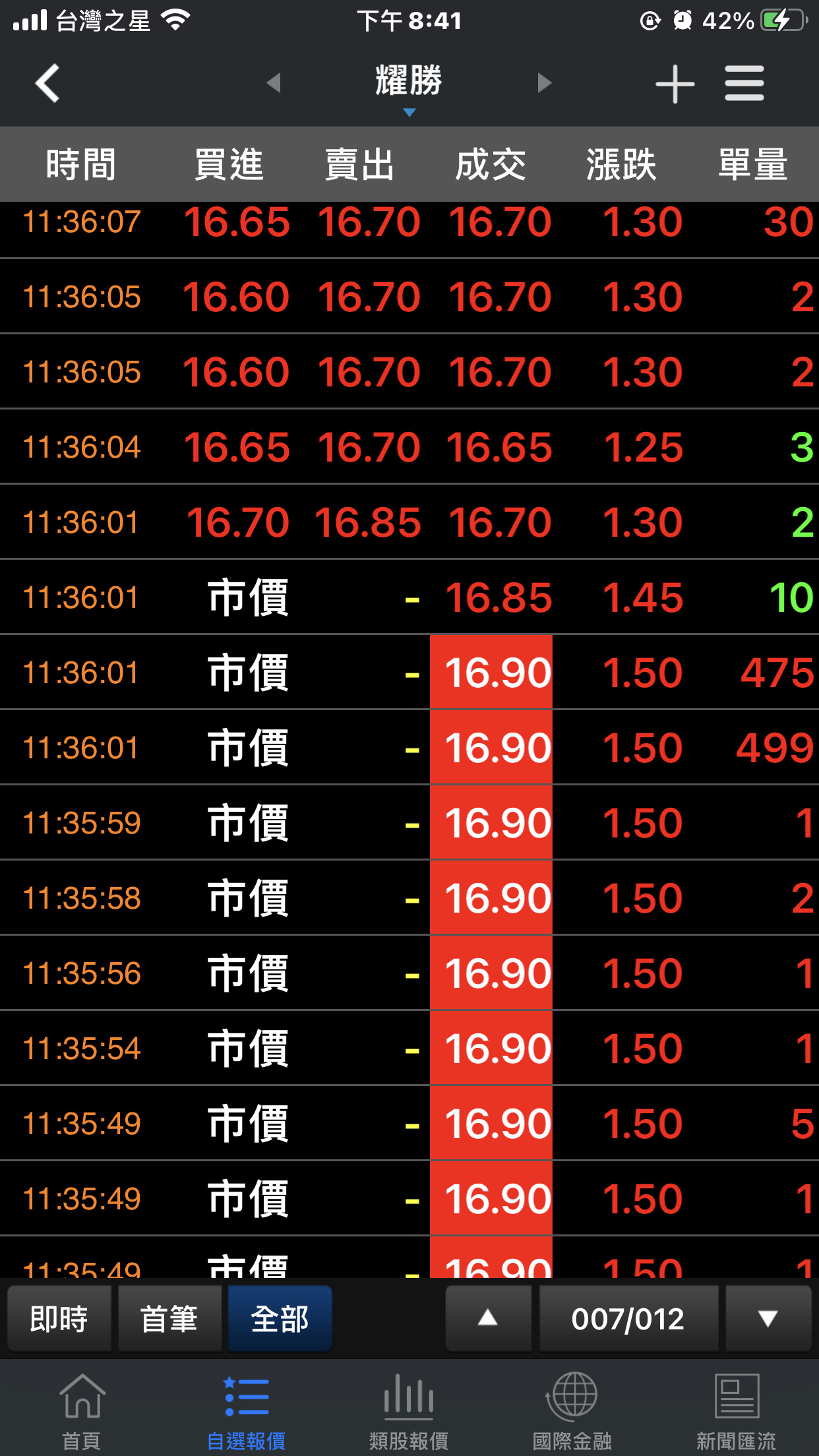The height and width of the screenshot is (1456, 819).
Task: Open the 耀勝 stock name dropdown
Action: coord(409,86)
